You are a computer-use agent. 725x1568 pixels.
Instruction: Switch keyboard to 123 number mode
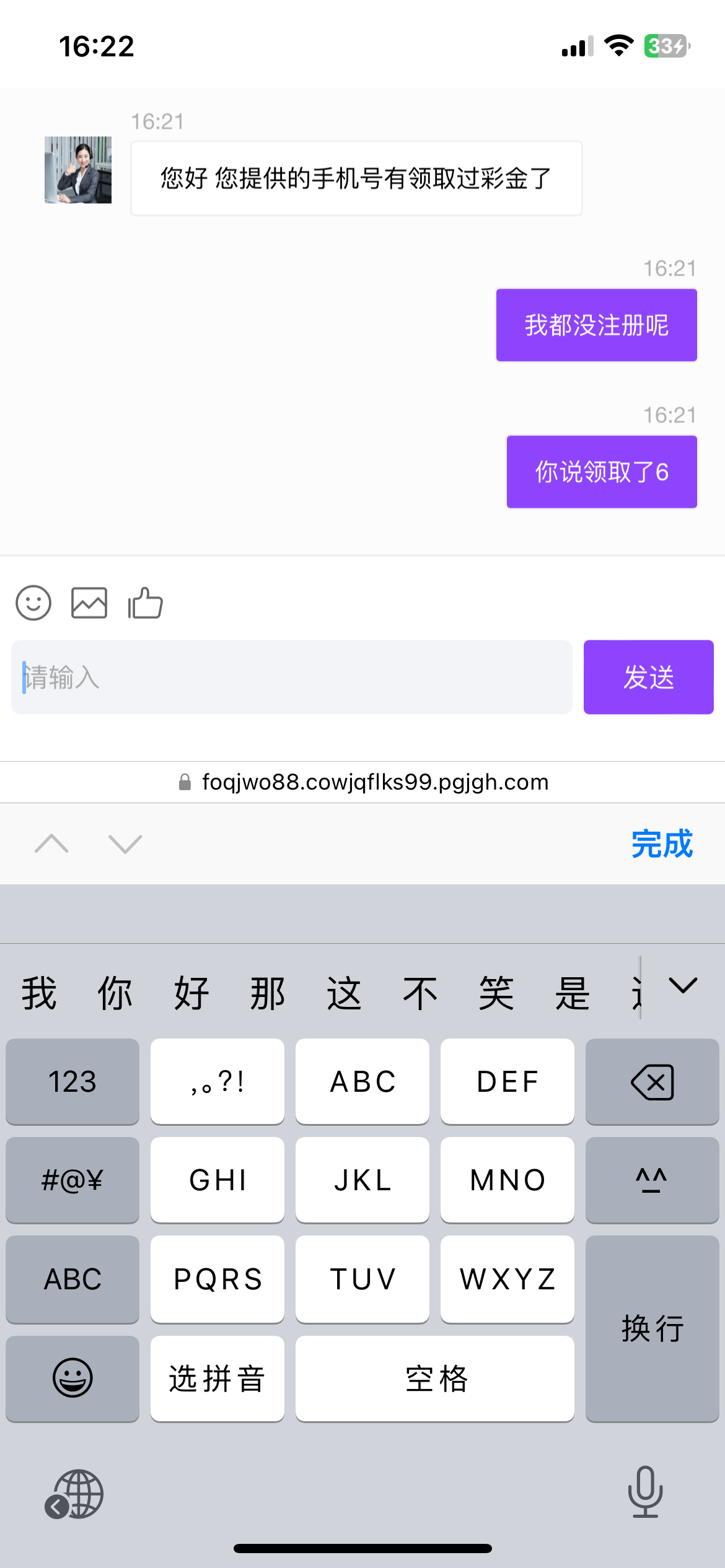[x=72, y=1082]
